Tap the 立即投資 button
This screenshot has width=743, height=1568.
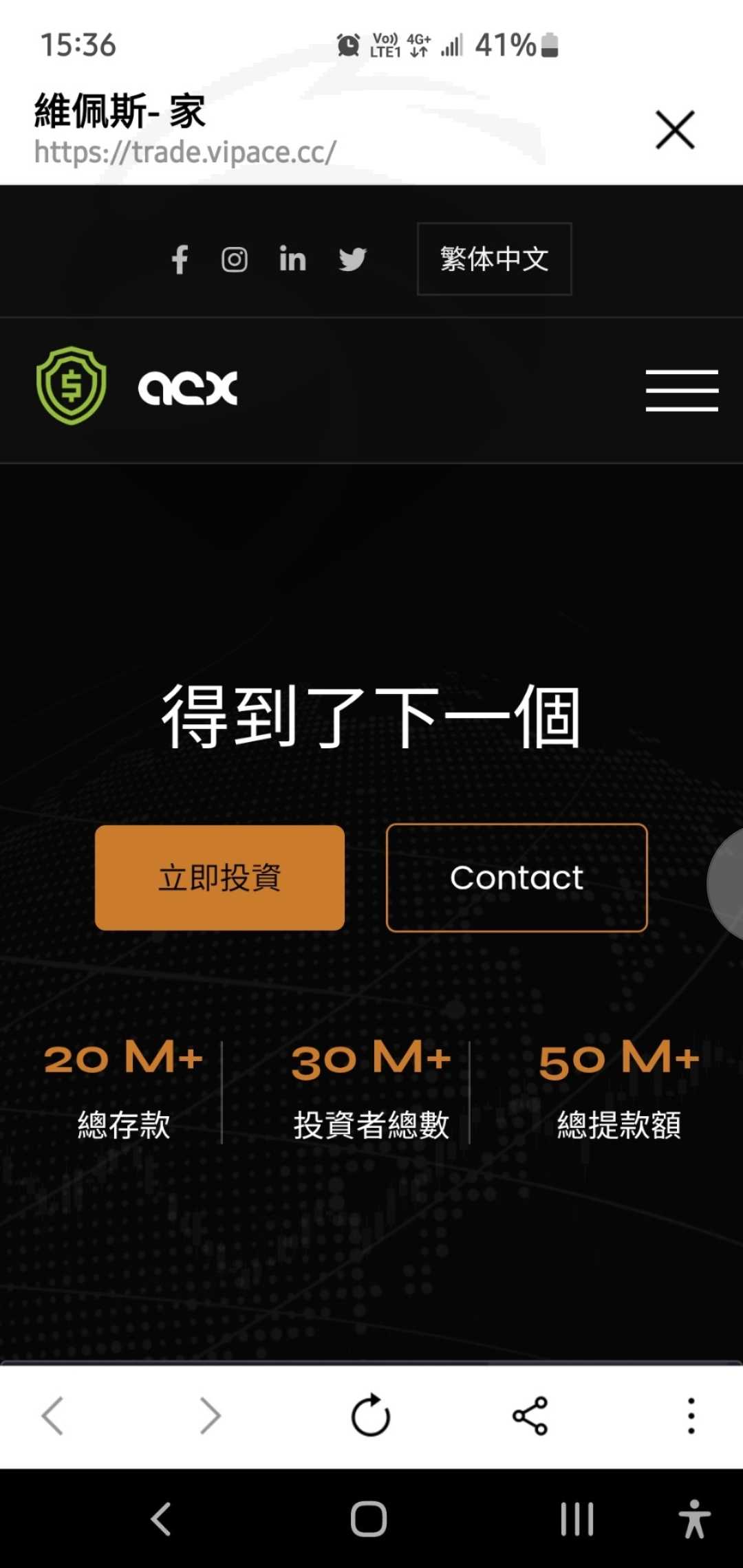[x=219, y=878]
